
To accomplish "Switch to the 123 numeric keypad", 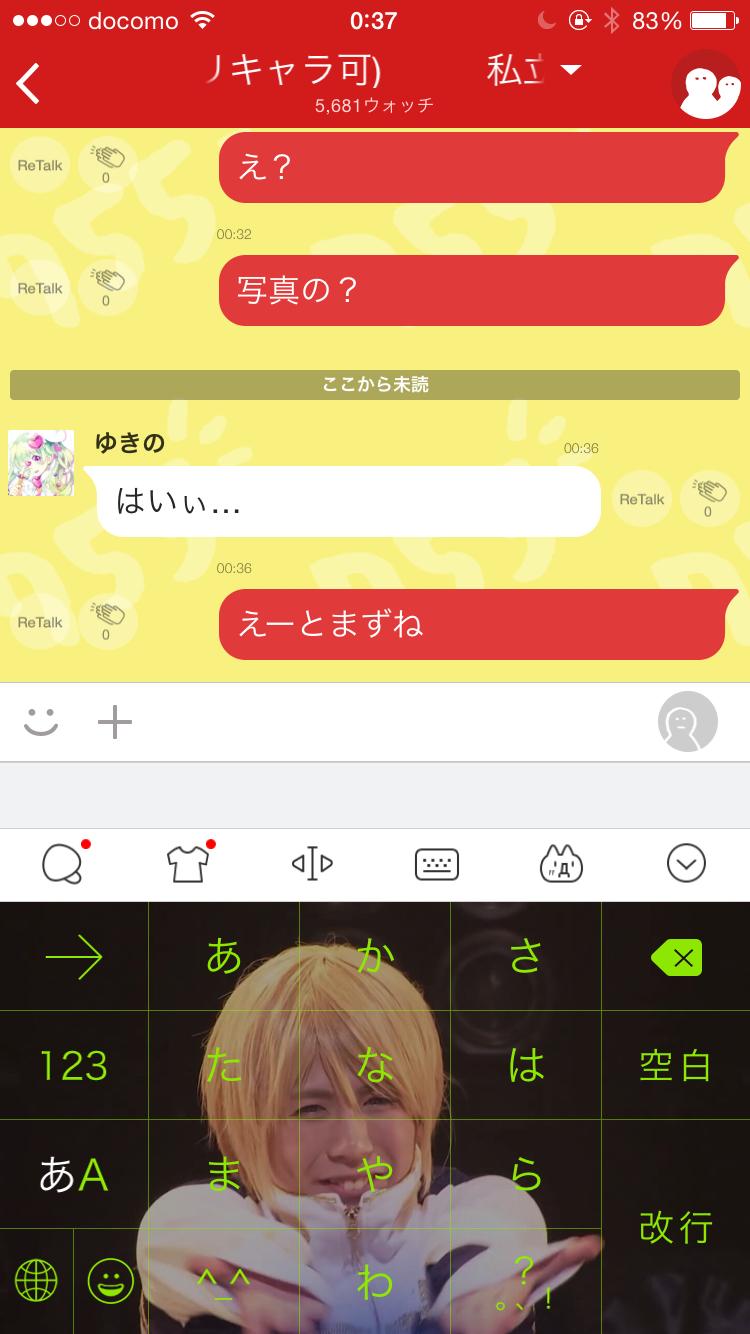I will point(75,1066).
